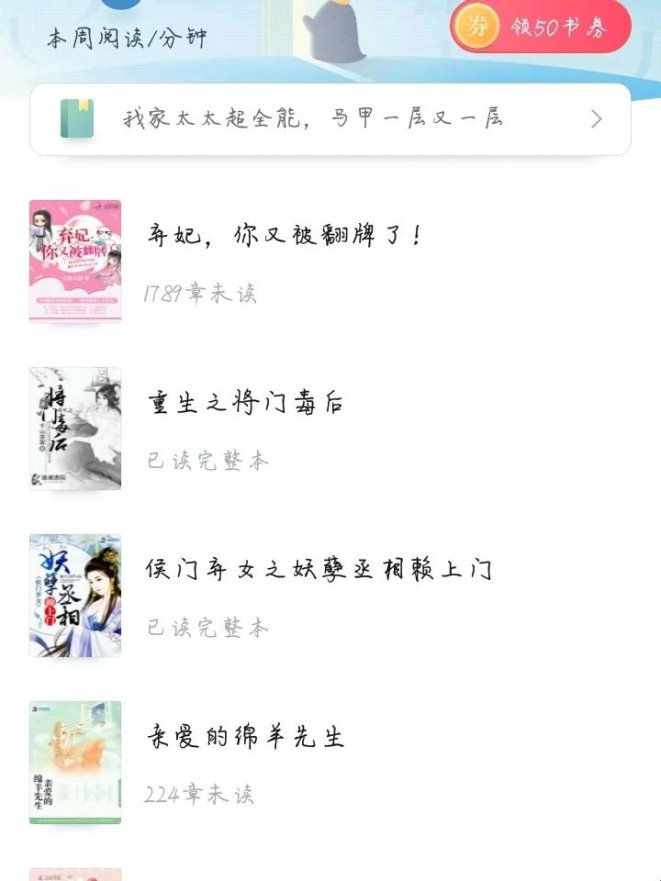Open the book 亲爱的绵羊先生
The image size is (661, 881).
[245, 738]
